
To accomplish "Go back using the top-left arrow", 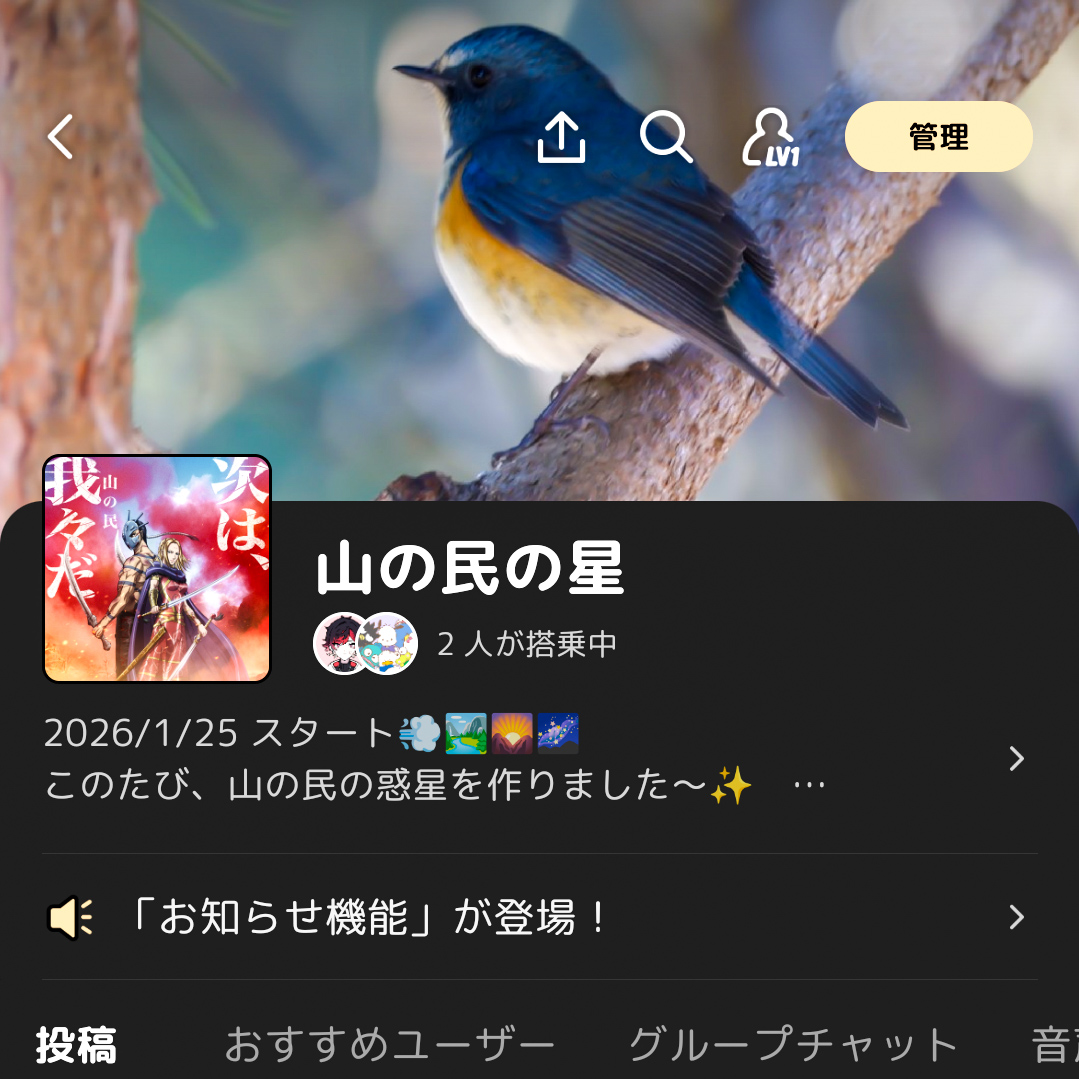I will (61, 137).
